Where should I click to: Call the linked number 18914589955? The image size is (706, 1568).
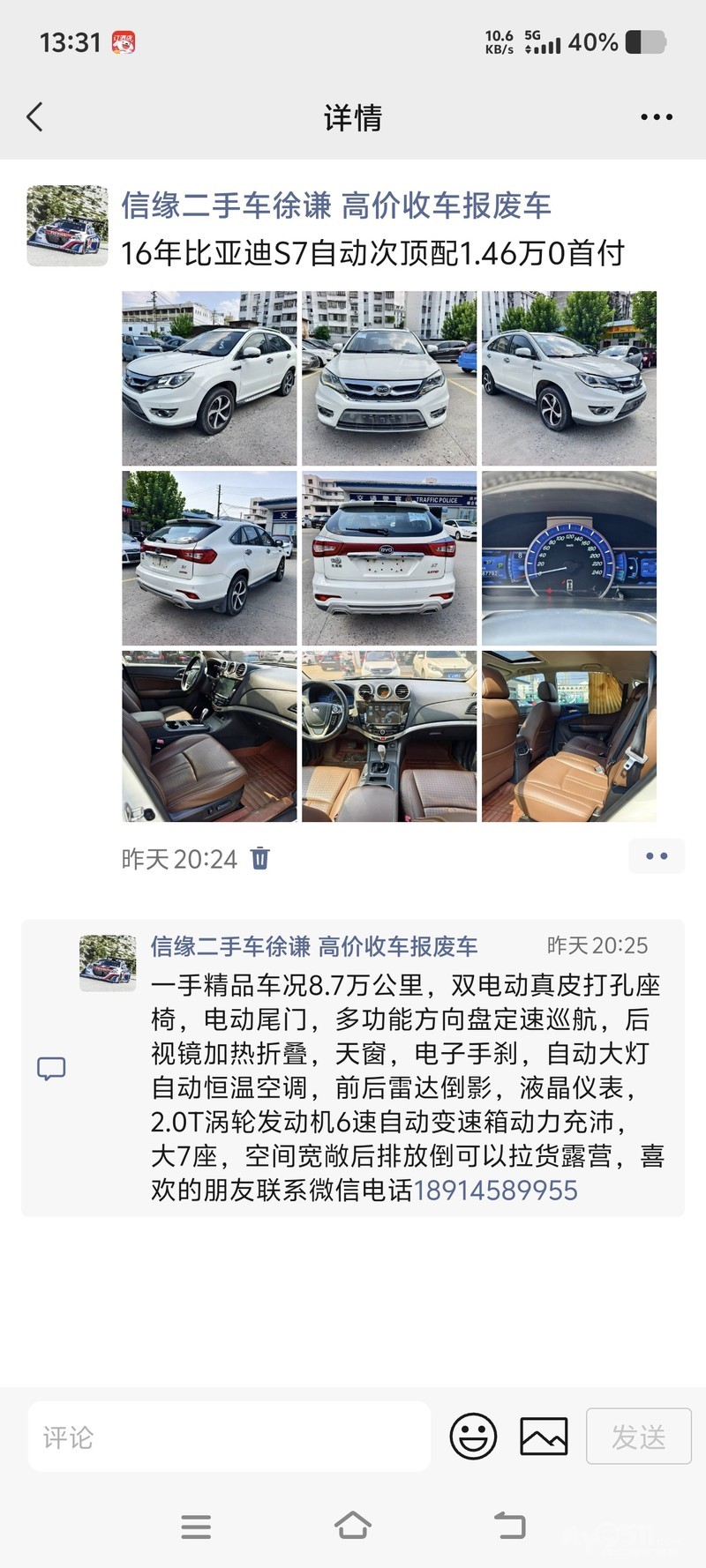point(495,1191)
